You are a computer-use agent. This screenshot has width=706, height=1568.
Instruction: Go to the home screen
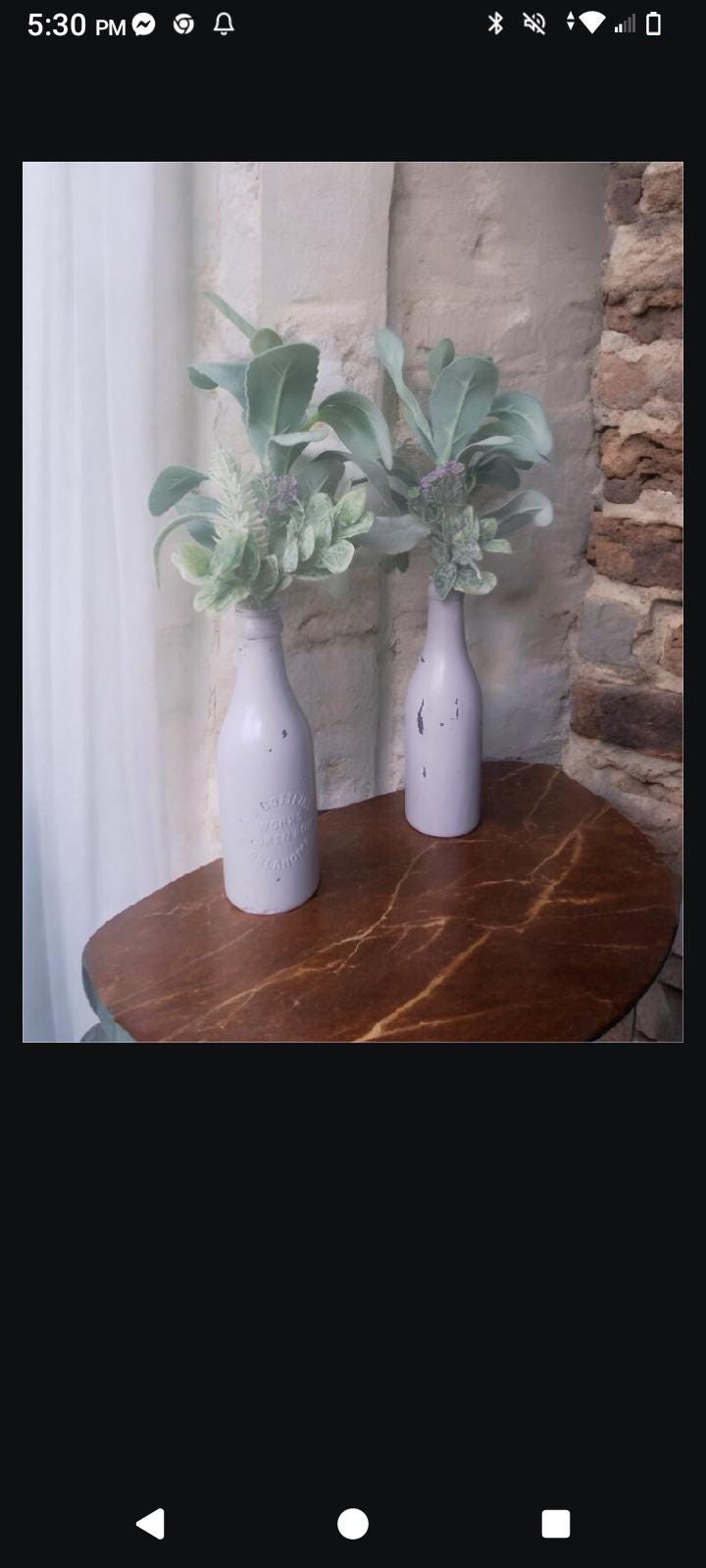(353, 1523)
